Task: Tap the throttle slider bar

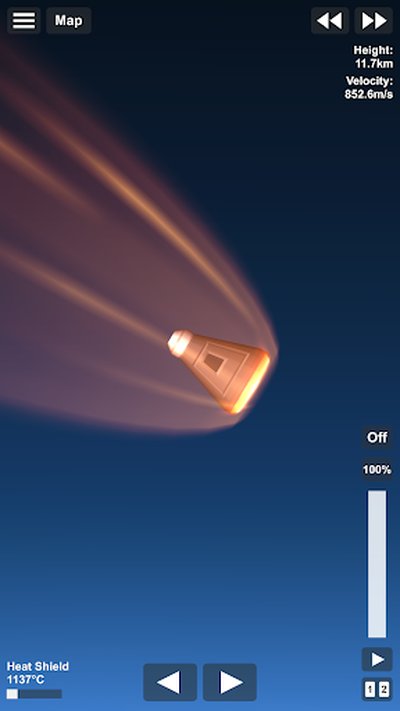Action: [377, 564]
